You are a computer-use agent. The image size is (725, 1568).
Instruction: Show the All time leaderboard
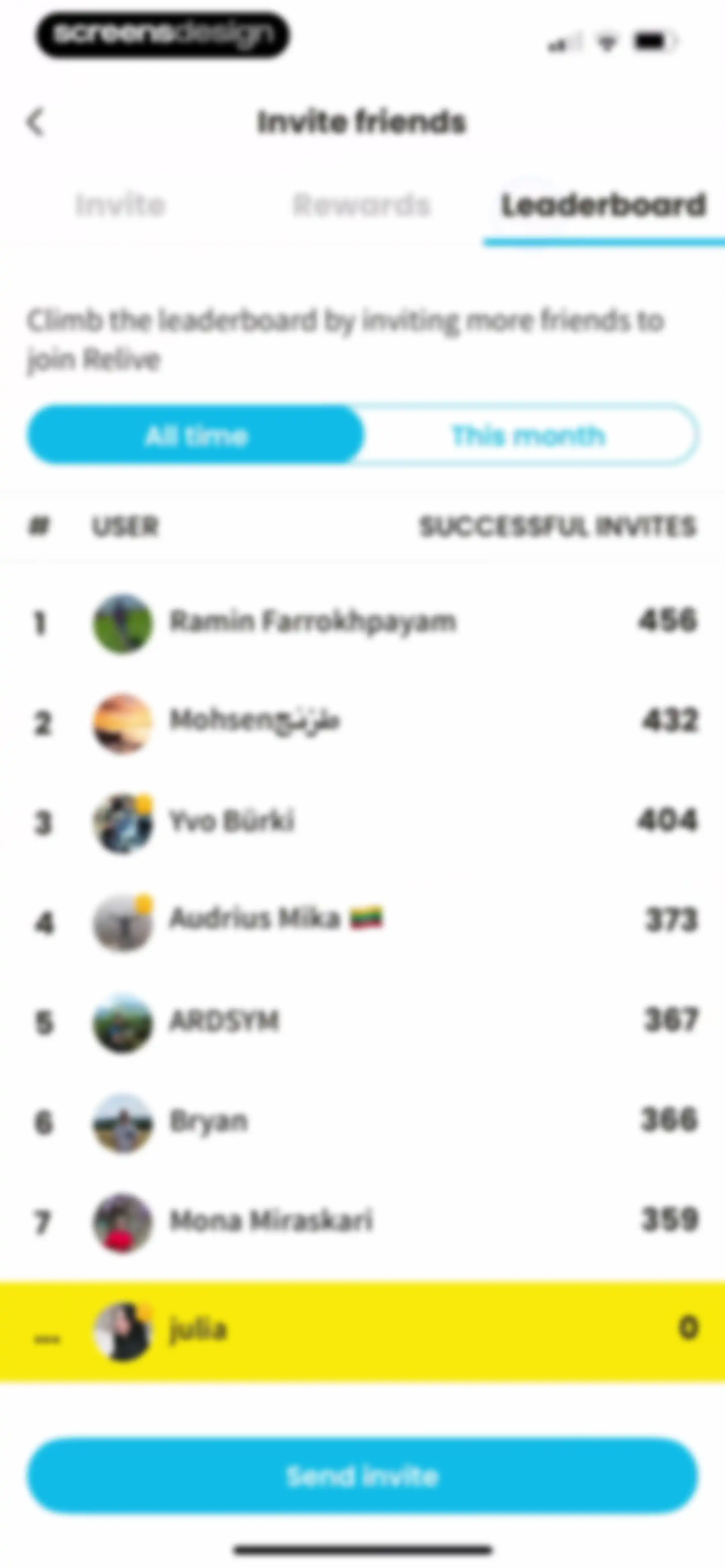[x=195, y=435]
